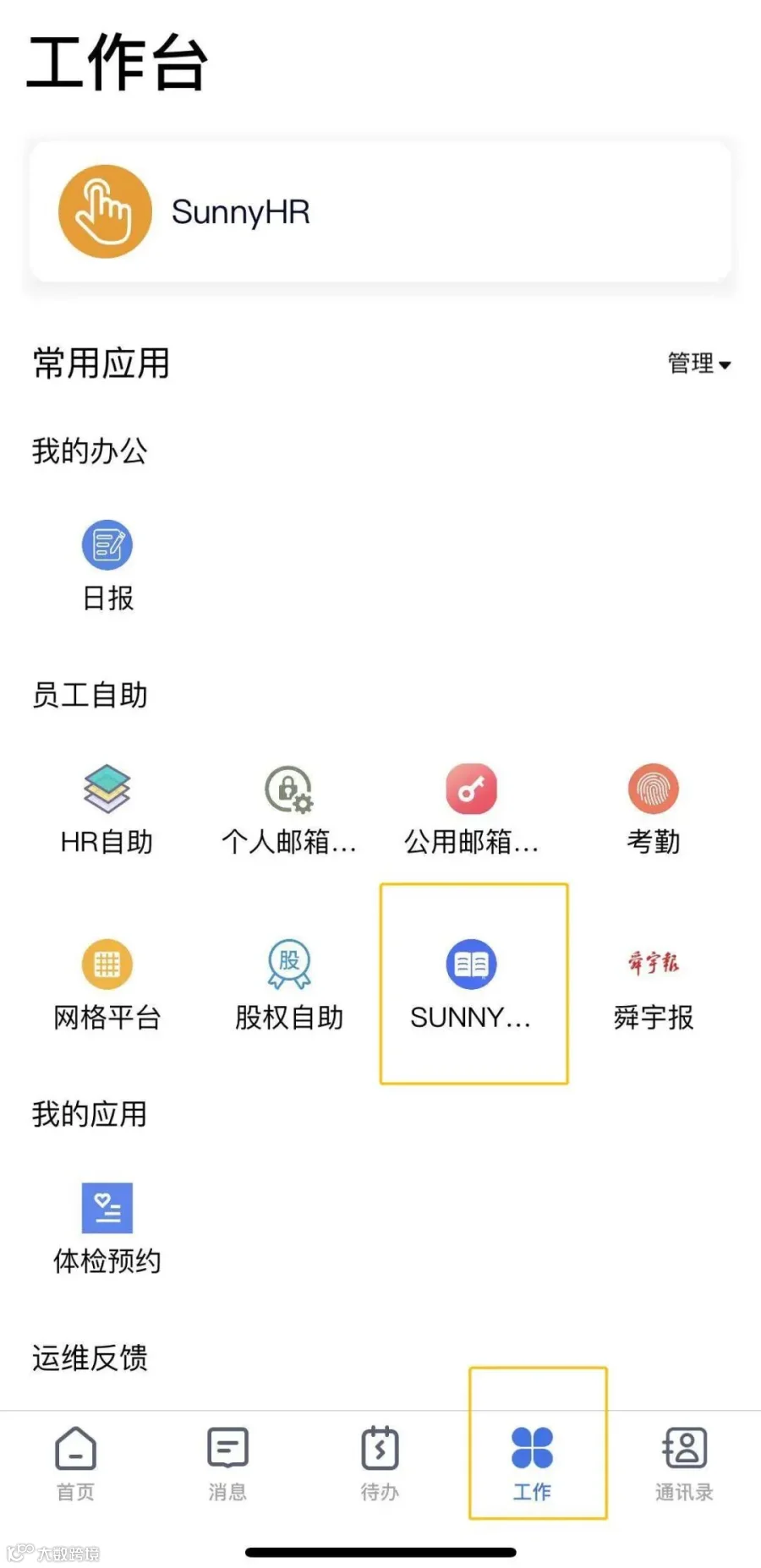Open 股权自助
761x1568 pixels.
pos(289,985)
